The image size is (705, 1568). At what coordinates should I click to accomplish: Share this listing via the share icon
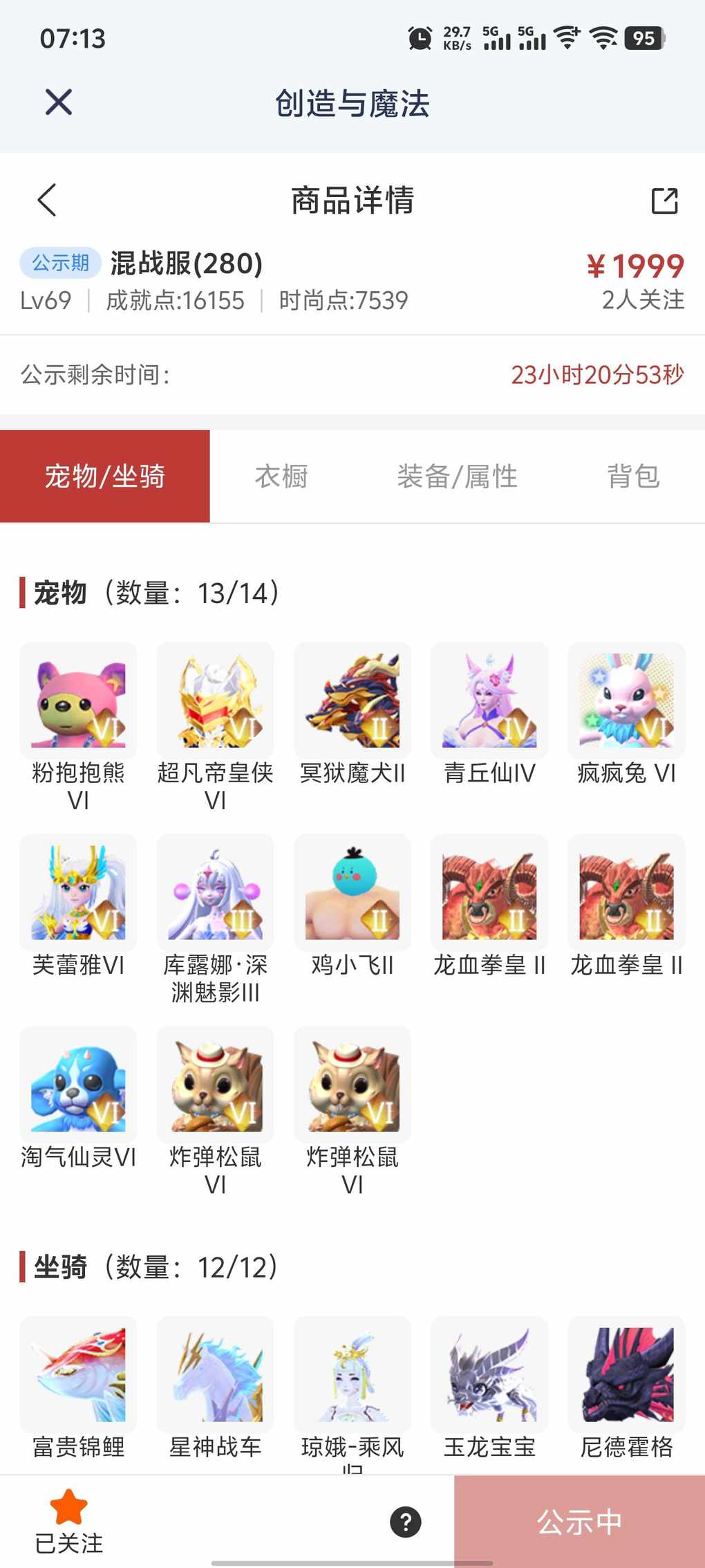[664, 201]
